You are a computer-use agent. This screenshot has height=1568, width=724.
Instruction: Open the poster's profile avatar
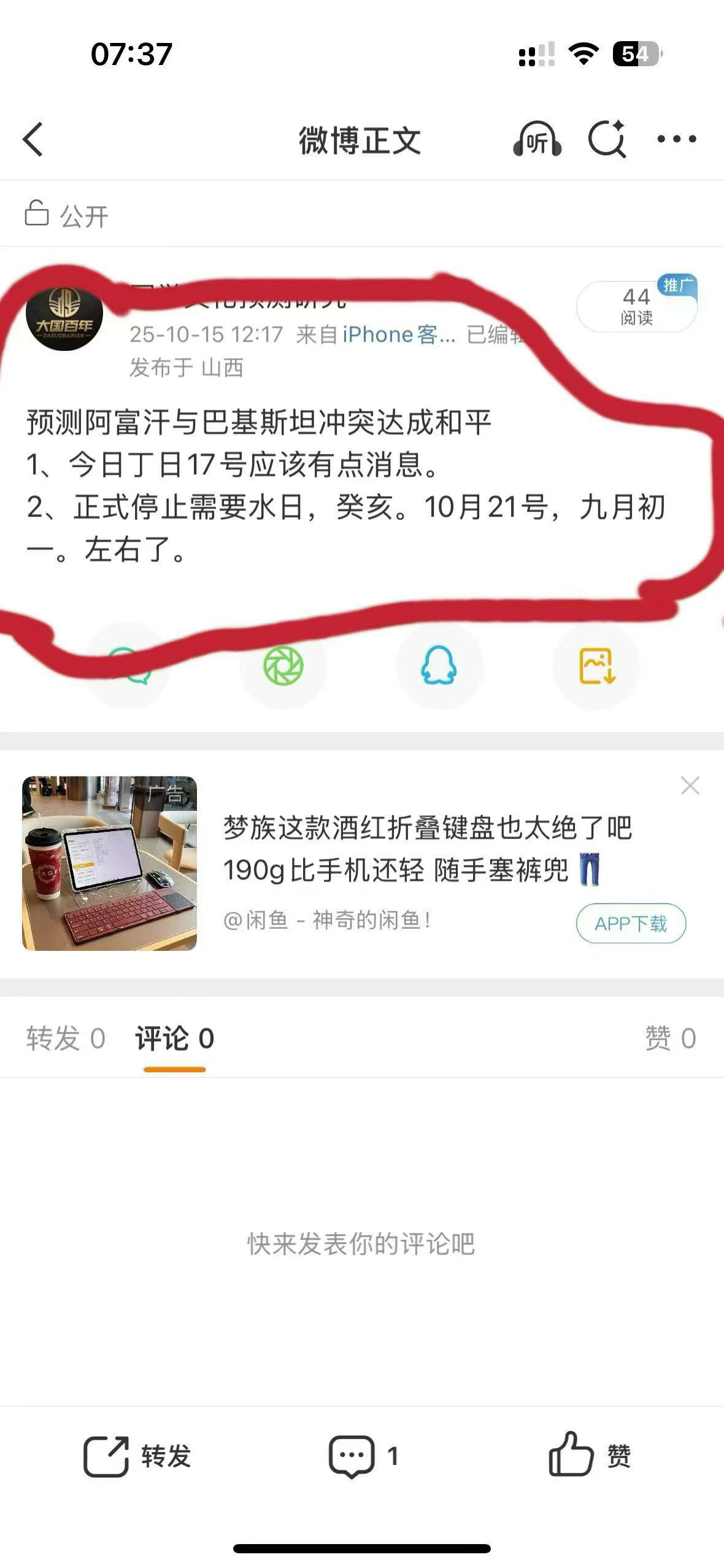[x=64, y=318]
